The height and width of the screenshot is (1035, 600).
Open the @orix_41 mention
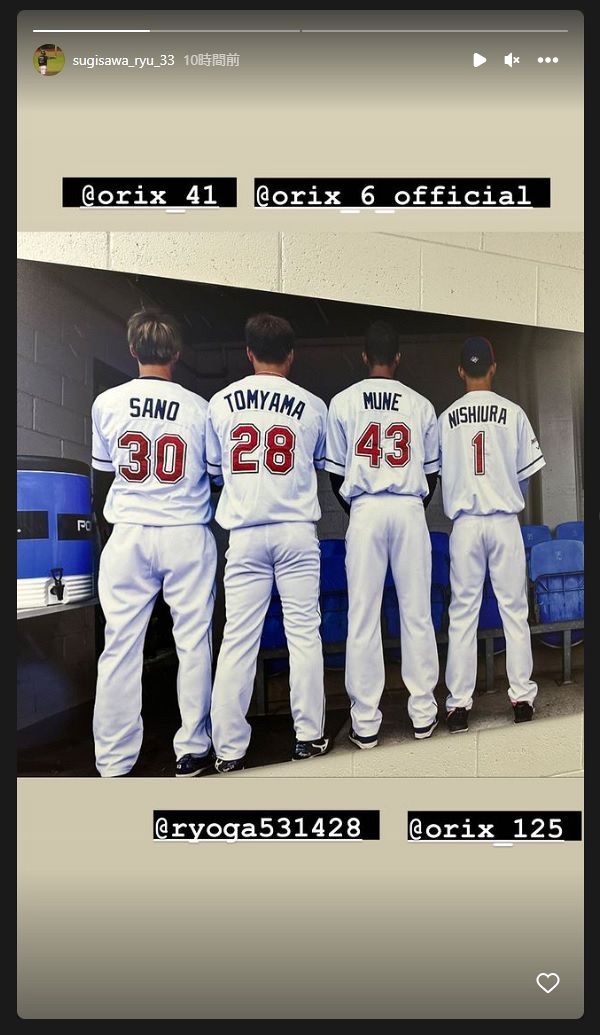[149, 194]
